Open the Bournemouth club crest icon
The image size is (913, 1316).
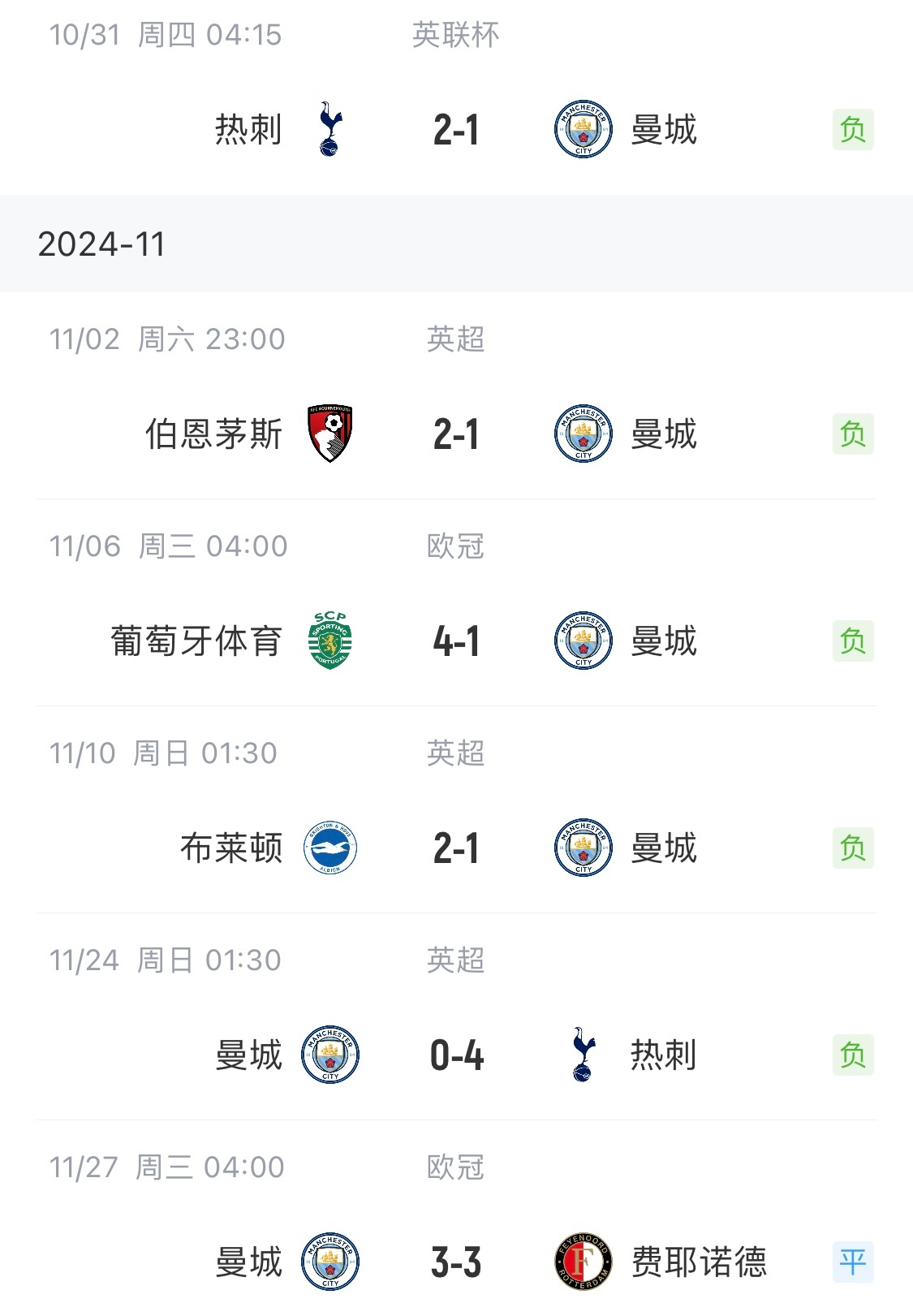point(330,433)
